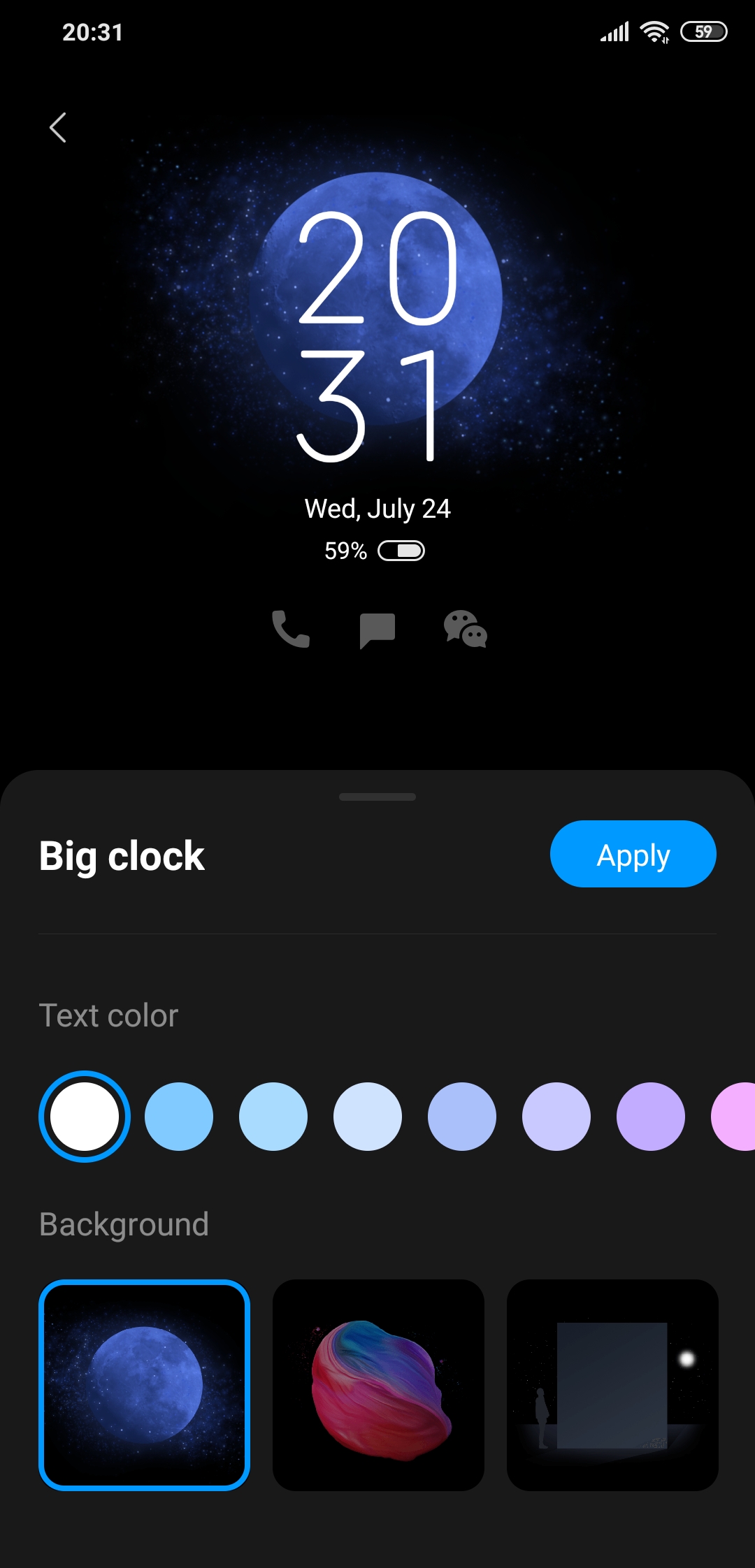Set text color to pale ice blue
755x1568 pixels.
(x=368, y=1116)
